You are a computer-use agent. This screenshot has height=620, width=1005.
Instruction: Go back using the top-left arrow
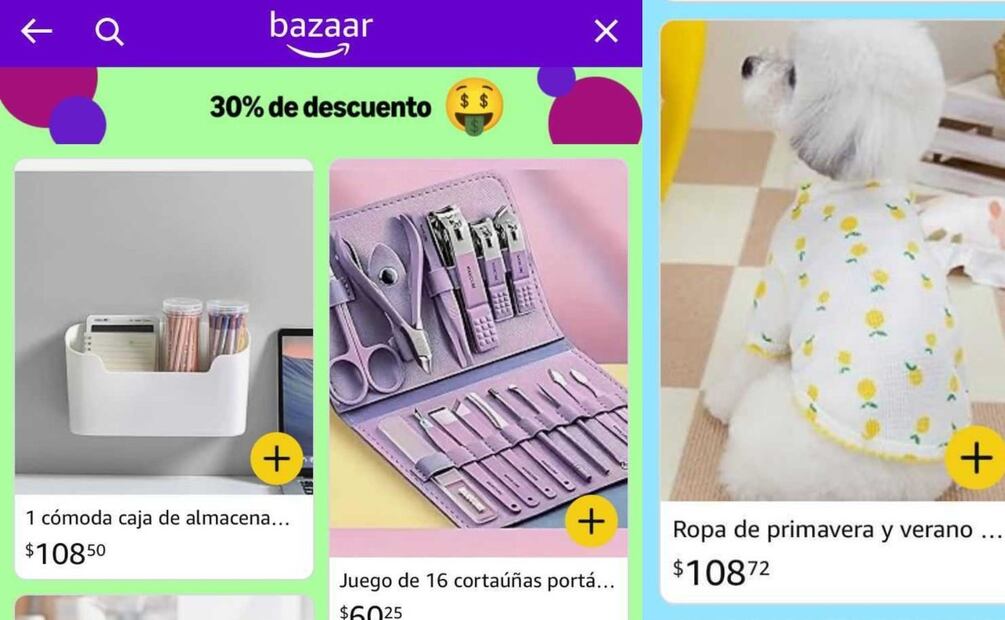point(36,32)
